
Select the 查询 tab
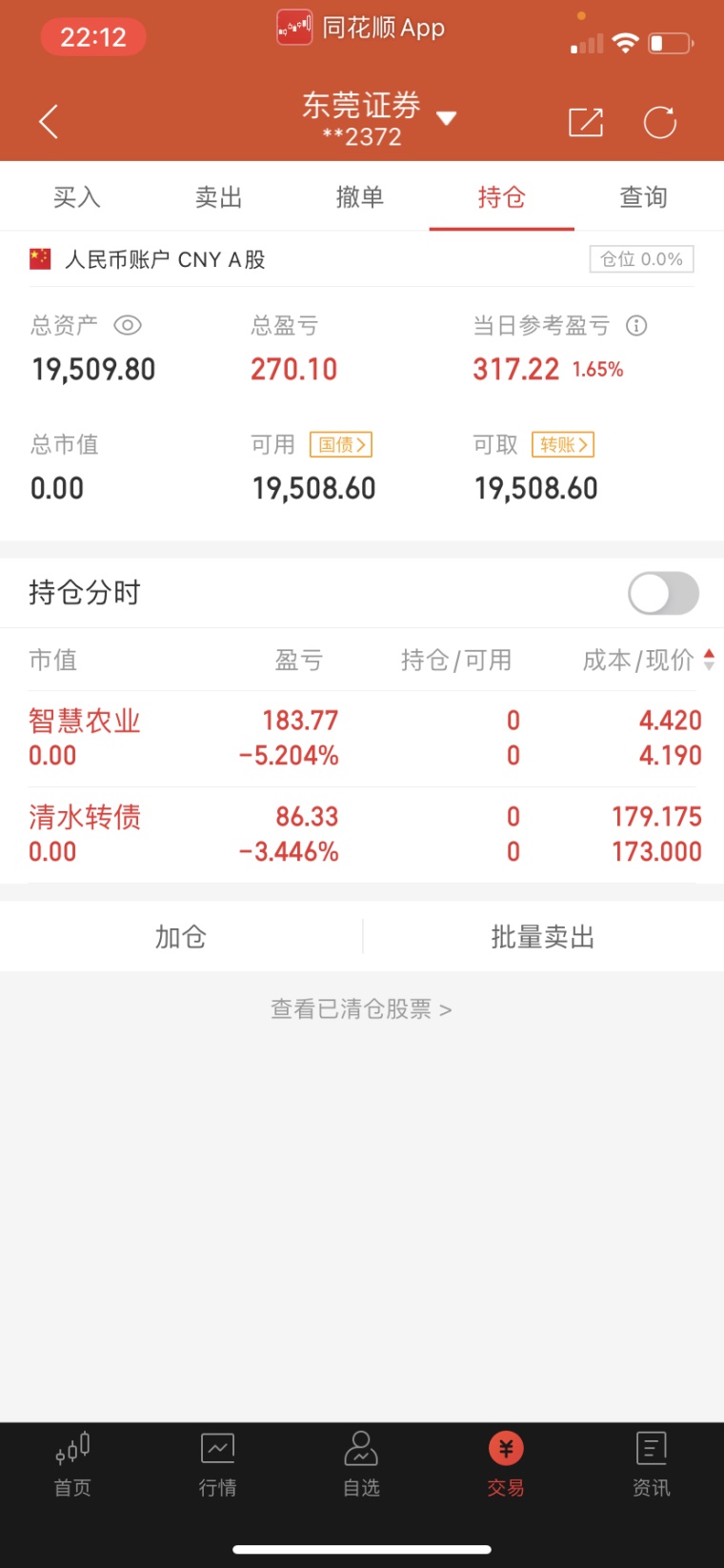pyautogui.click(x=643, y=197)
